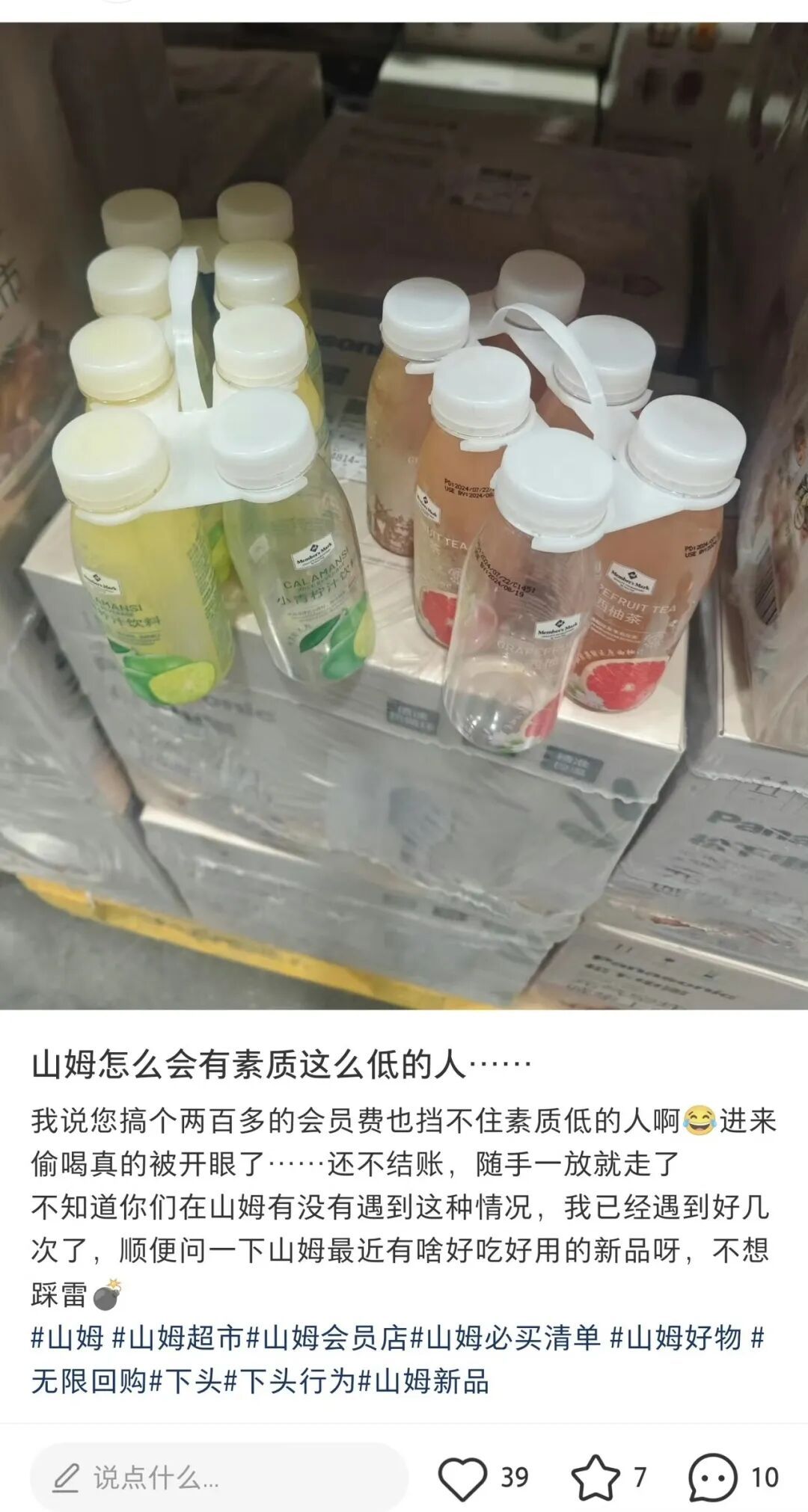The image size is (808, 1512).
Task: Save the post with the star icon
Action: coord(596,1478)
